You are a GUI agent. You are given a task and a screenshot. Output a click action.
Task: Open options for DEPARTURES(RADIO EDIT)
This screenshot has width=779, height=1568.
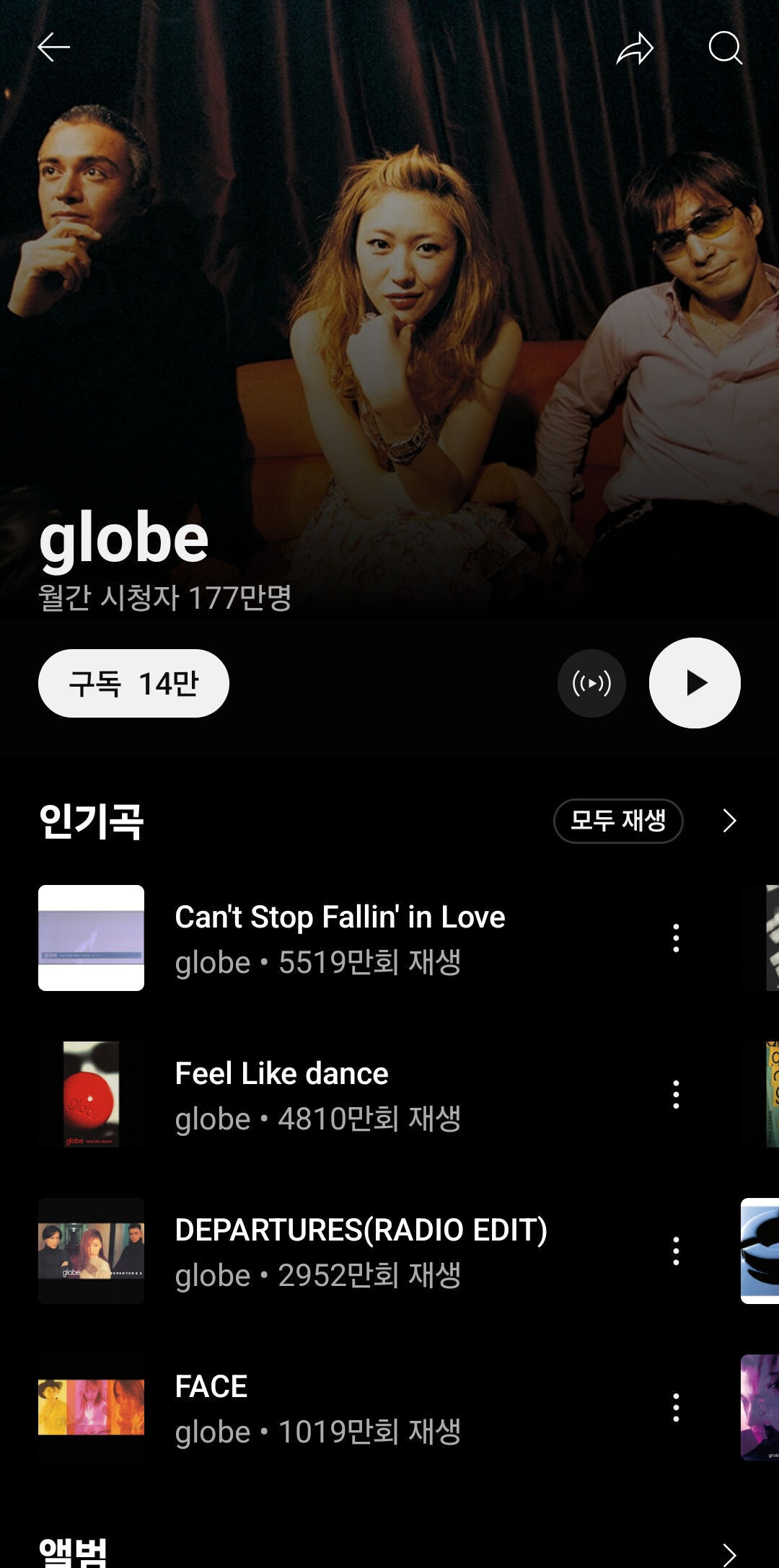tap(676, 1251)
